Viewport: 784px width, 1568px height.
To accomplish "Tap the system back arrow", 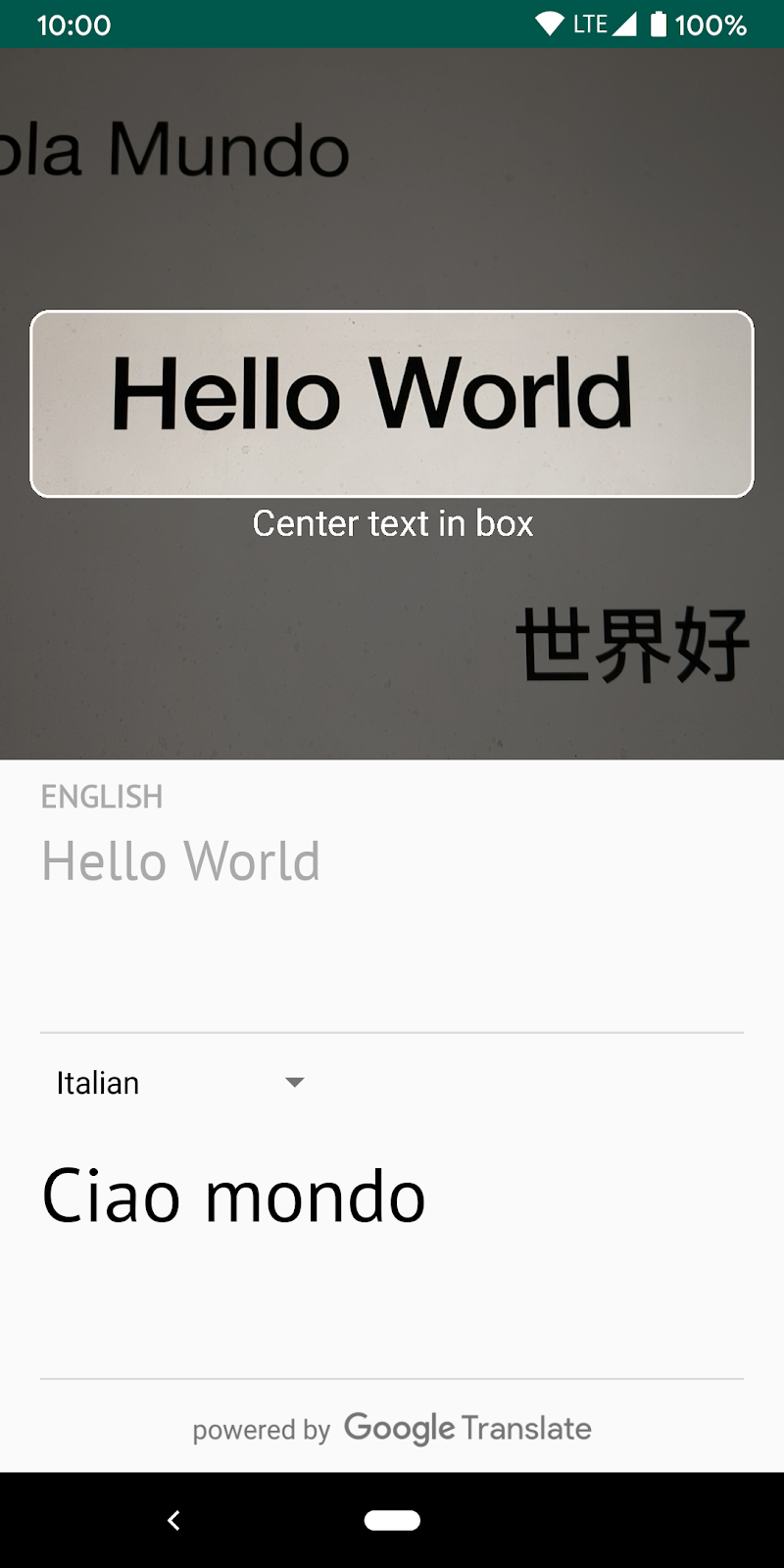I will coord(173,1520).
